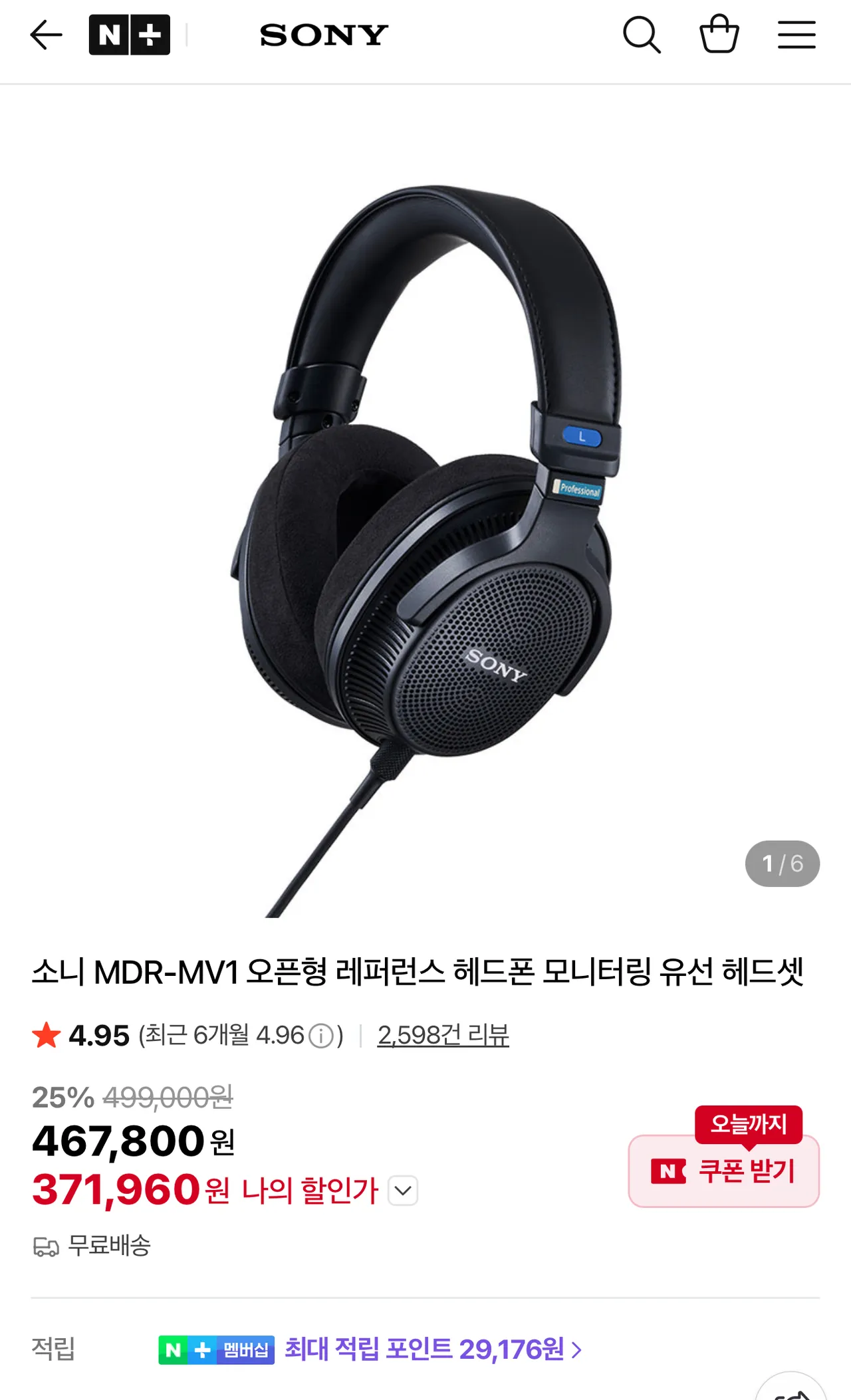Open 최대 적립 포인트 29,176원 details

(433, 1349)
